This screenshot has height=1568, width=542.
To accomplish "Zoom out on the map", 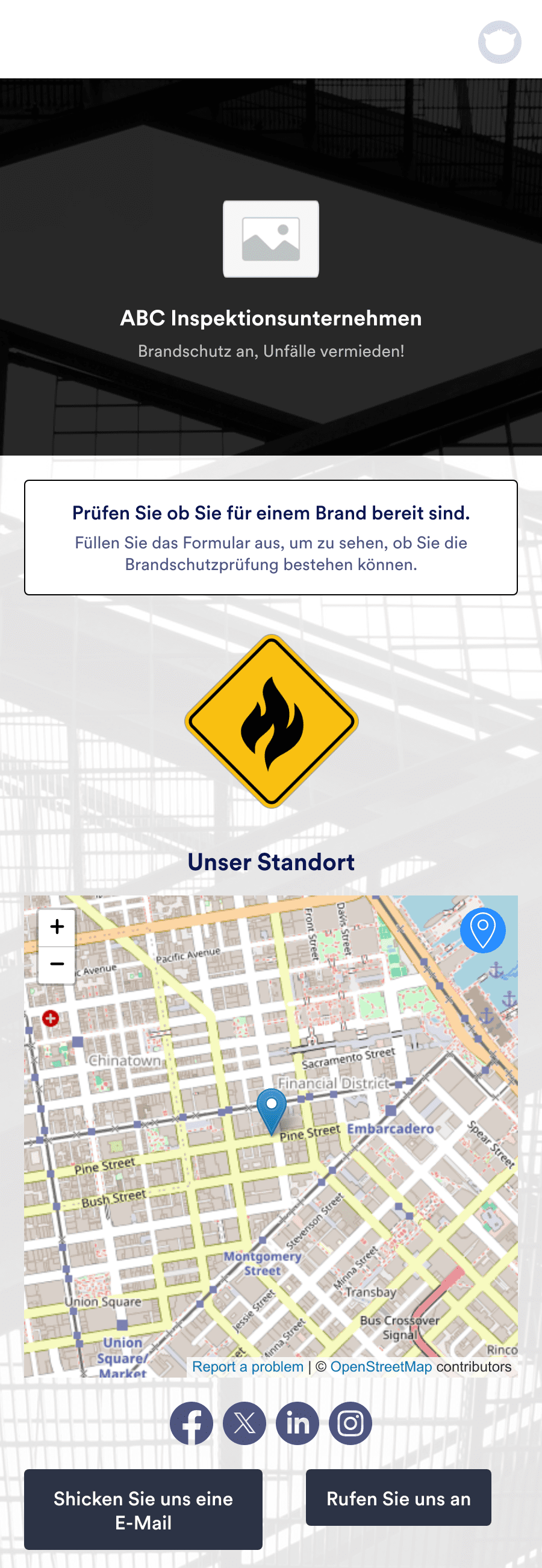I will (x=57, y=964).
